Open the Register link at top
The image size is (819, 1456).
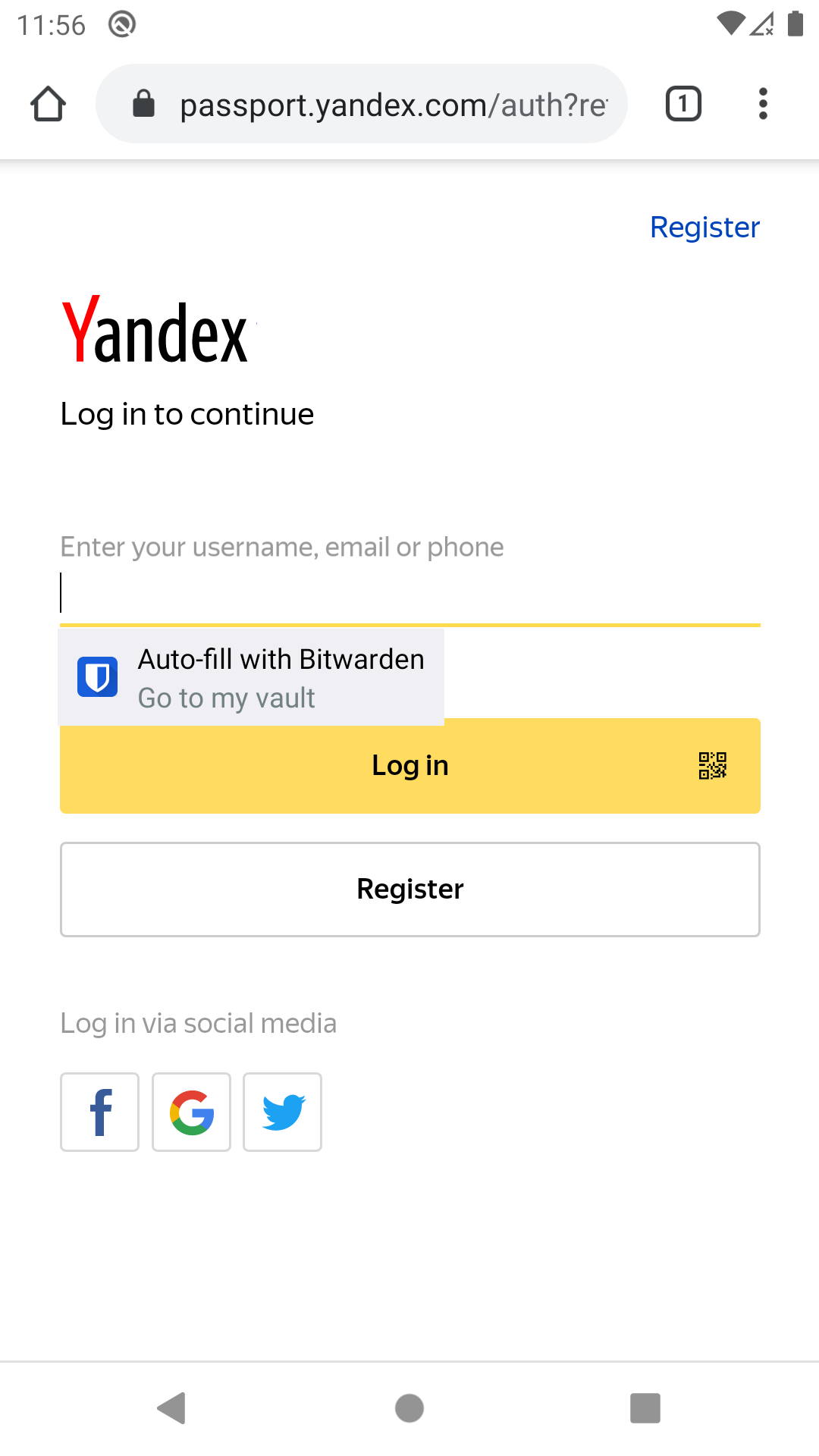(704, 227)
